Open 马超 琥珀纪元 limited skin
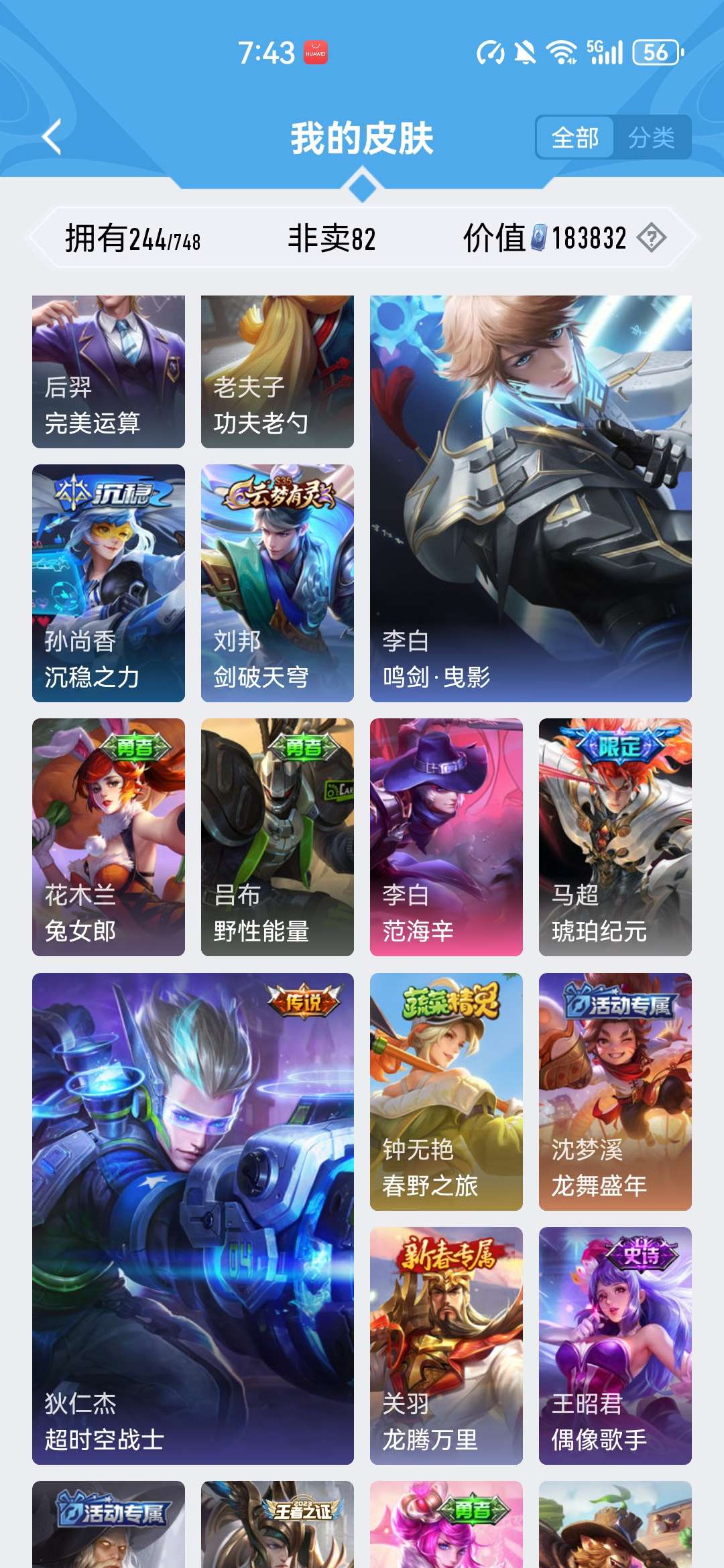Image resolution: width=724 pixels, height=1568 pixels. [x=615, y=837]
